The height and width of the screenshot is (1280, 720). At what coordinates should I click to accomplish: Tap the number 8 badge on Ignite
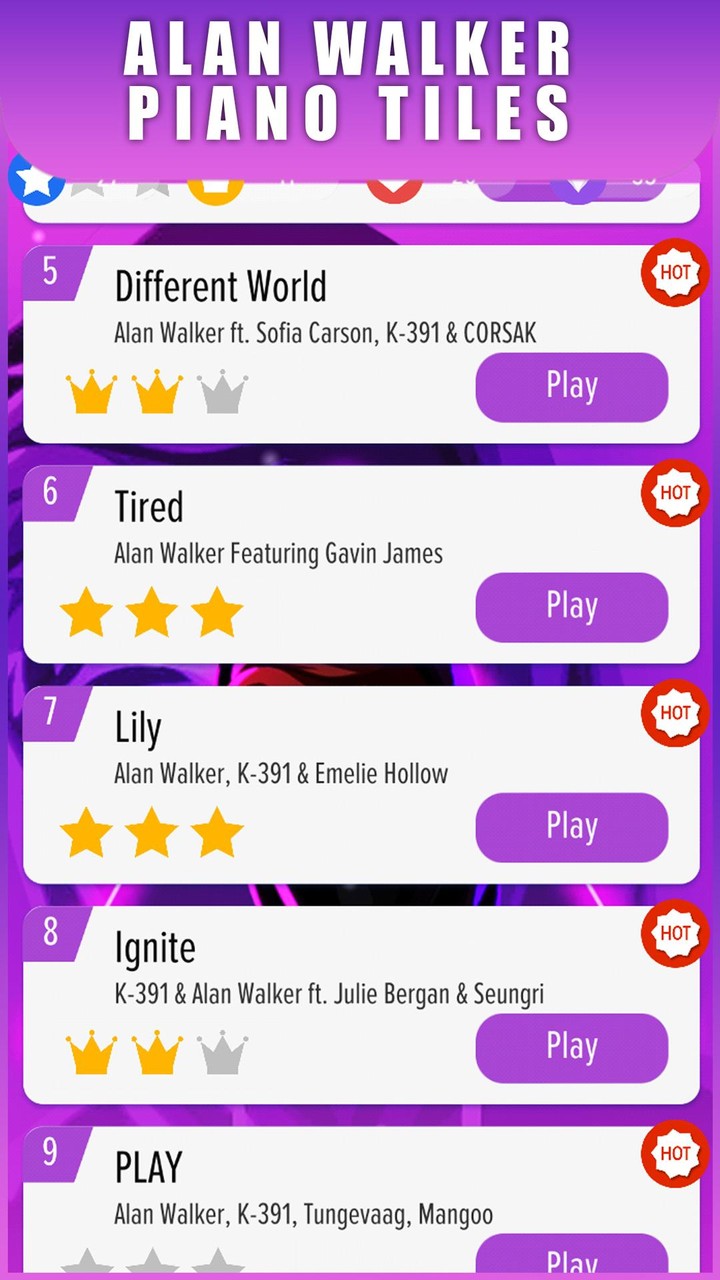[50, 928]
